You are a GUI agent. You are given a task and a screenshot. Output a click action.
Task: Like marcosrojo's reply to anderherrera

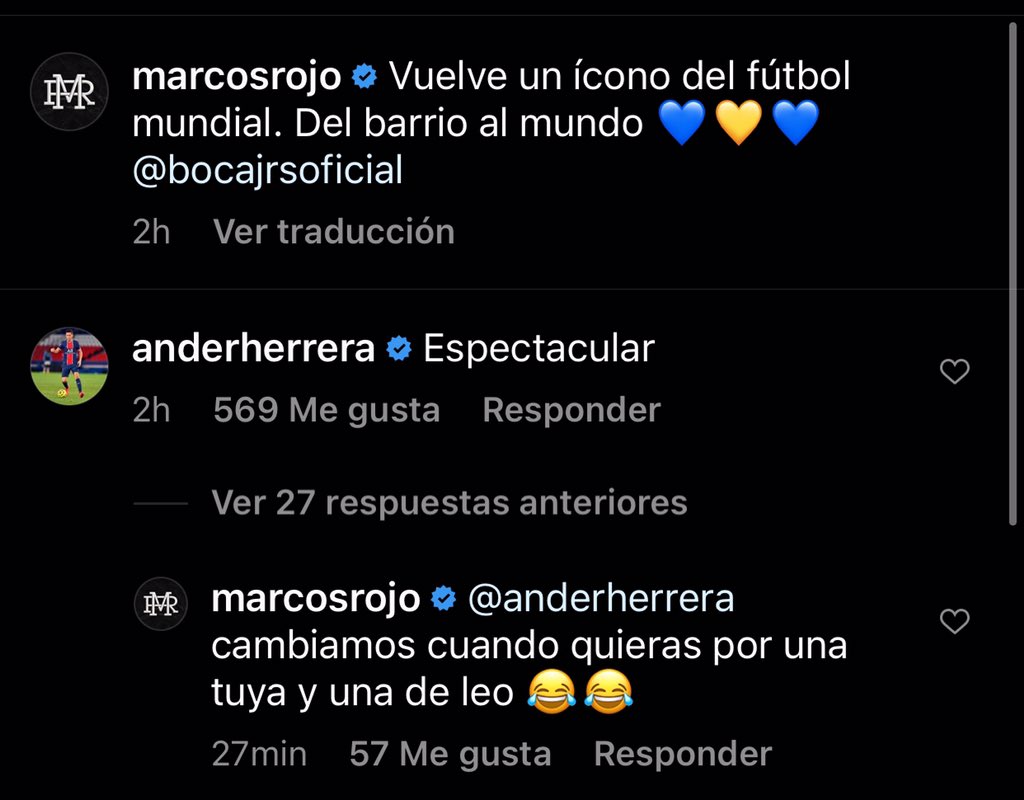[955, 622]
